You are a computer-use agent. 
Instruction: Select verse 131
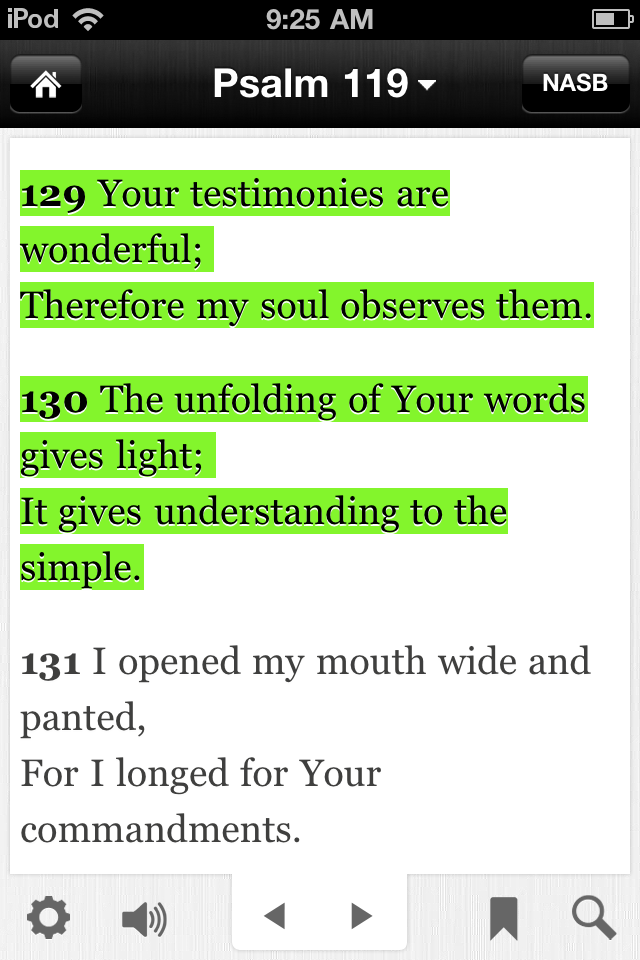300,745
